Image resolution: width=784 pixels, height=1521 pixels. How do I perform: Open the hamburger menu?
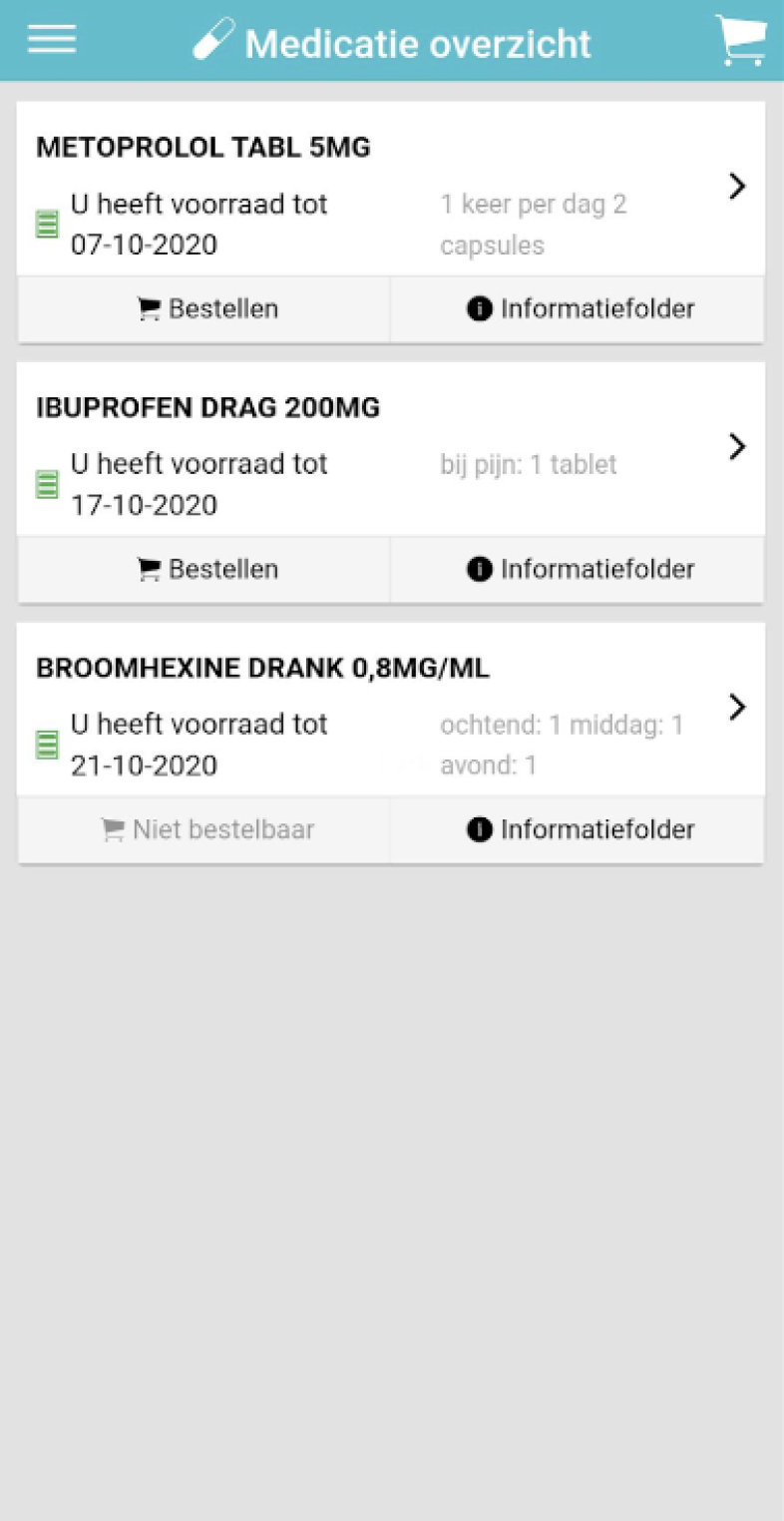point(52,40)
